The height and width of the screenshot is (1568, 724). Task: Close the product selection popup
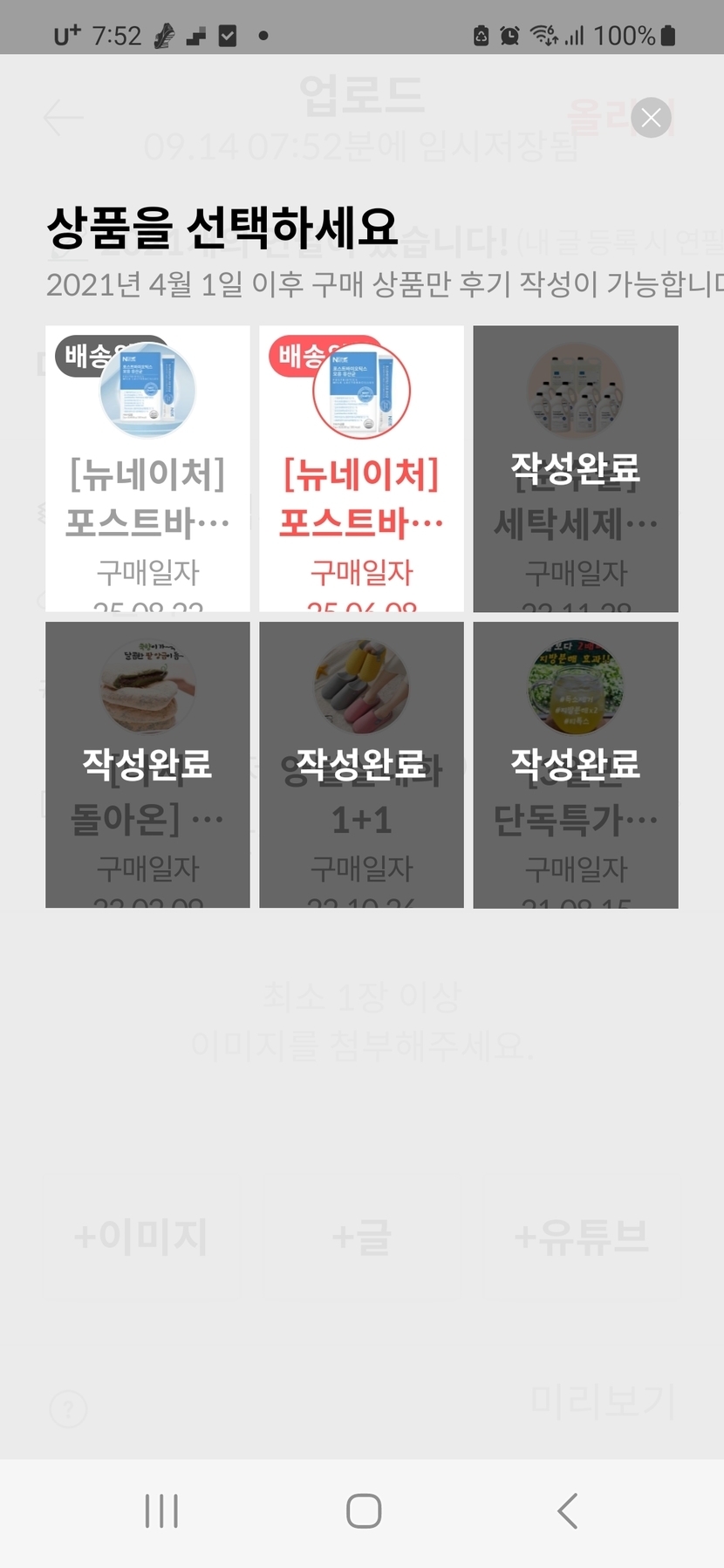pos(651,118)
